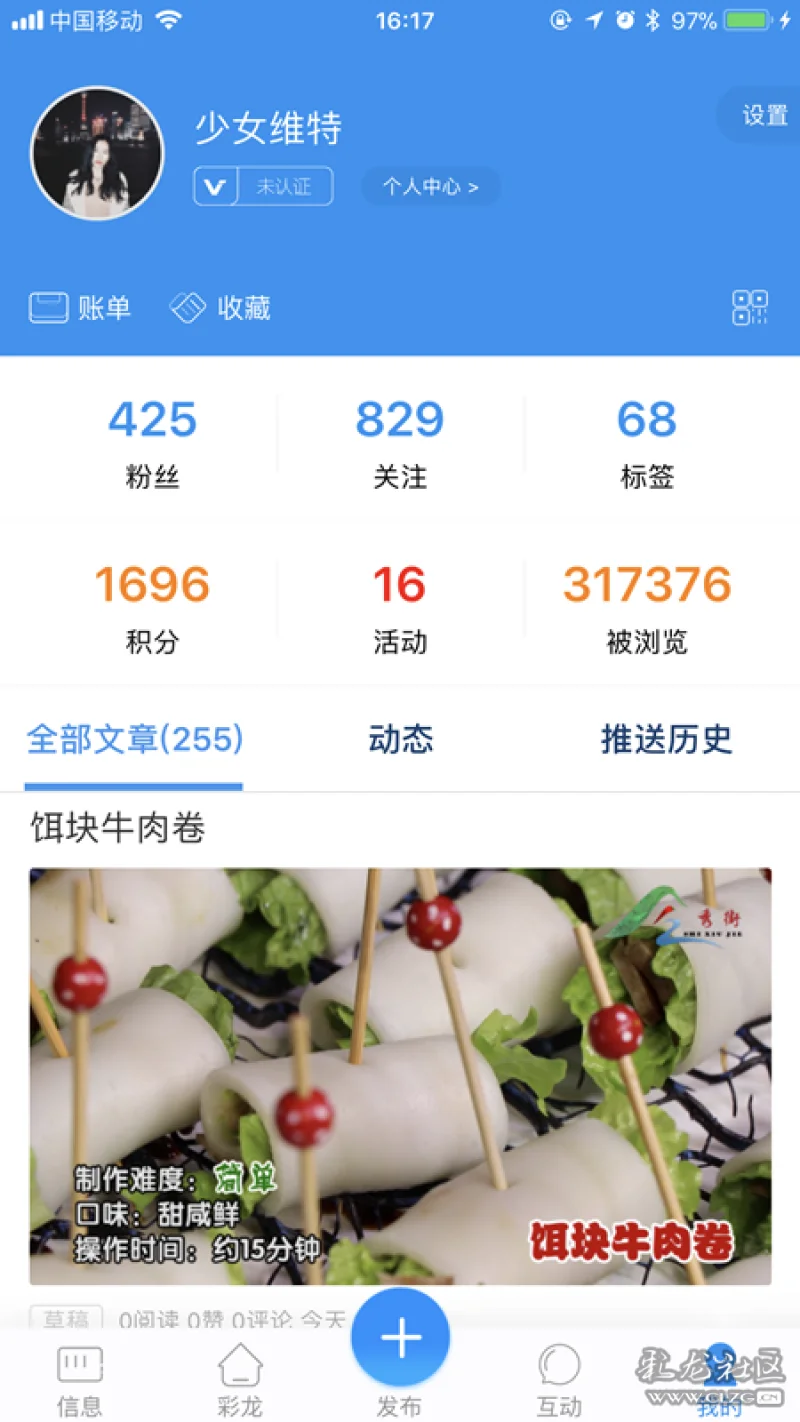Switch to 动态 tab

[x=400, y=740]
